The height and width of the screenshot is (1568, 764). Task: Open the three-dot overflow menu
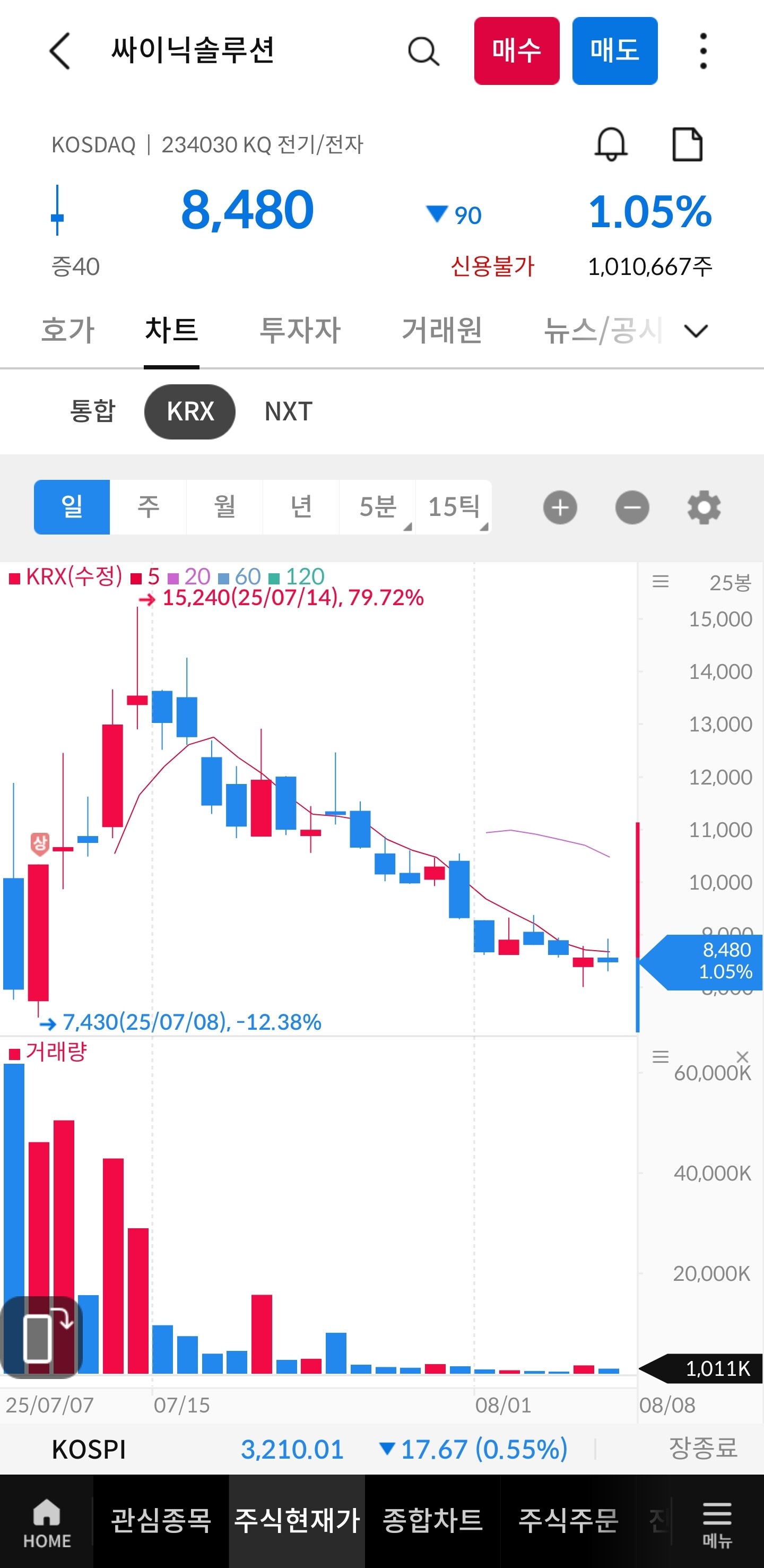coord(703,51)
